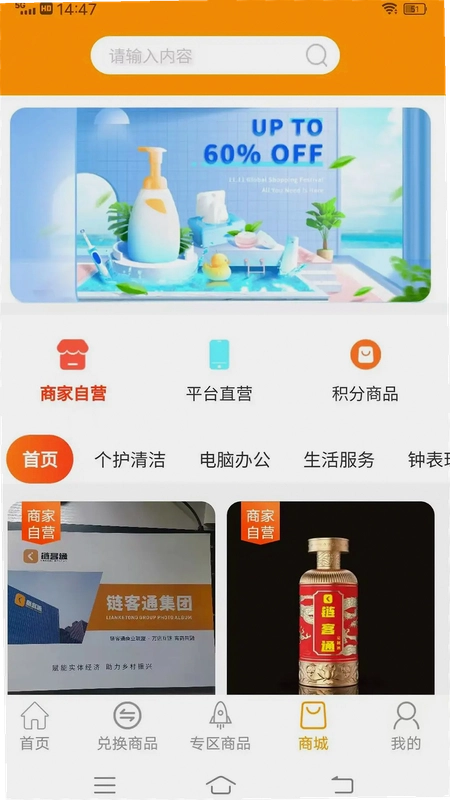Open the 兑换商品 bottom tab
The image size is (450, 800).
point(127,726)
